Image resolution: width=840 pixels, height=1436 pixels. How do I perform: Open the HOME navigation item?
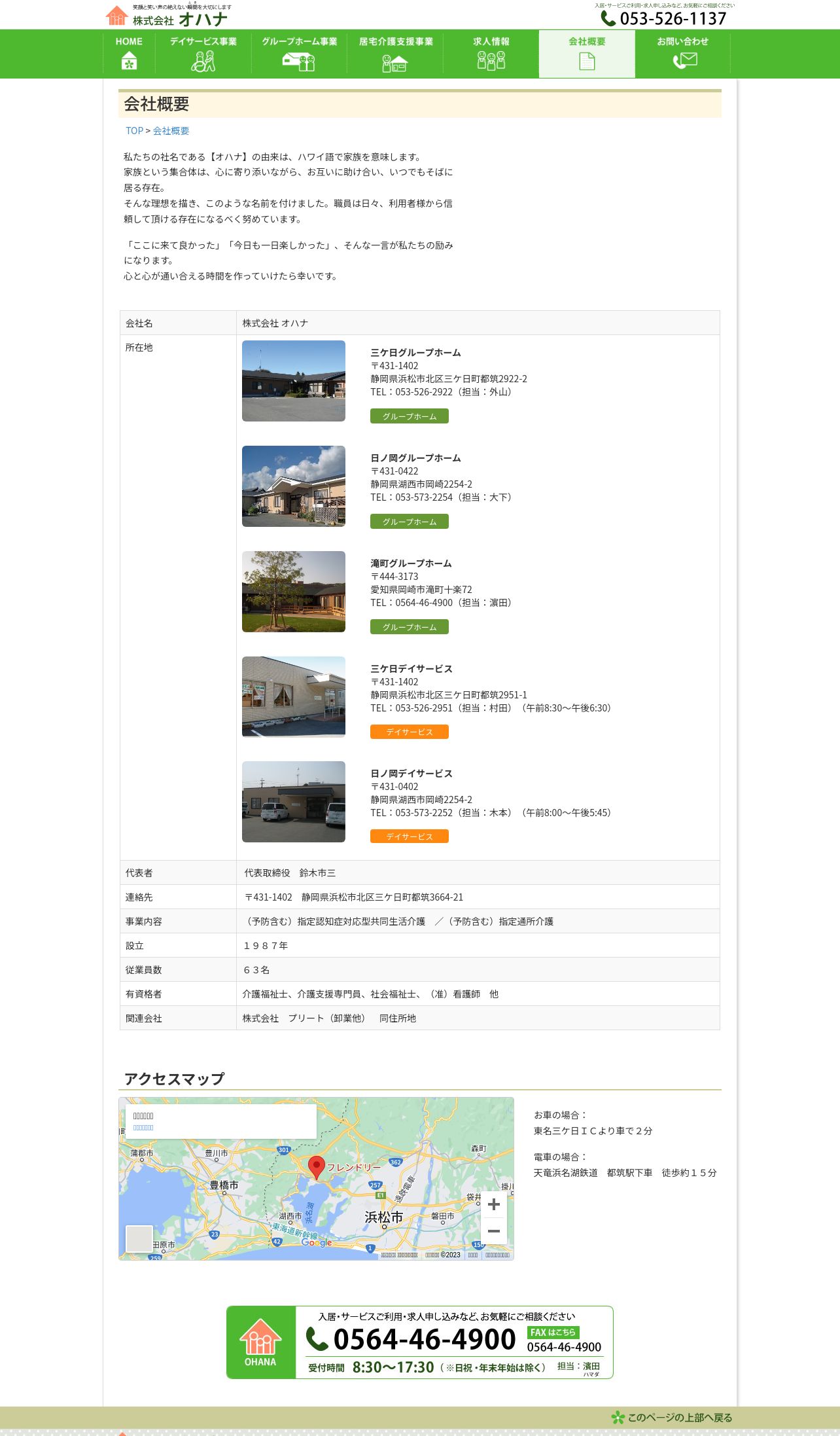pos(129,54)
